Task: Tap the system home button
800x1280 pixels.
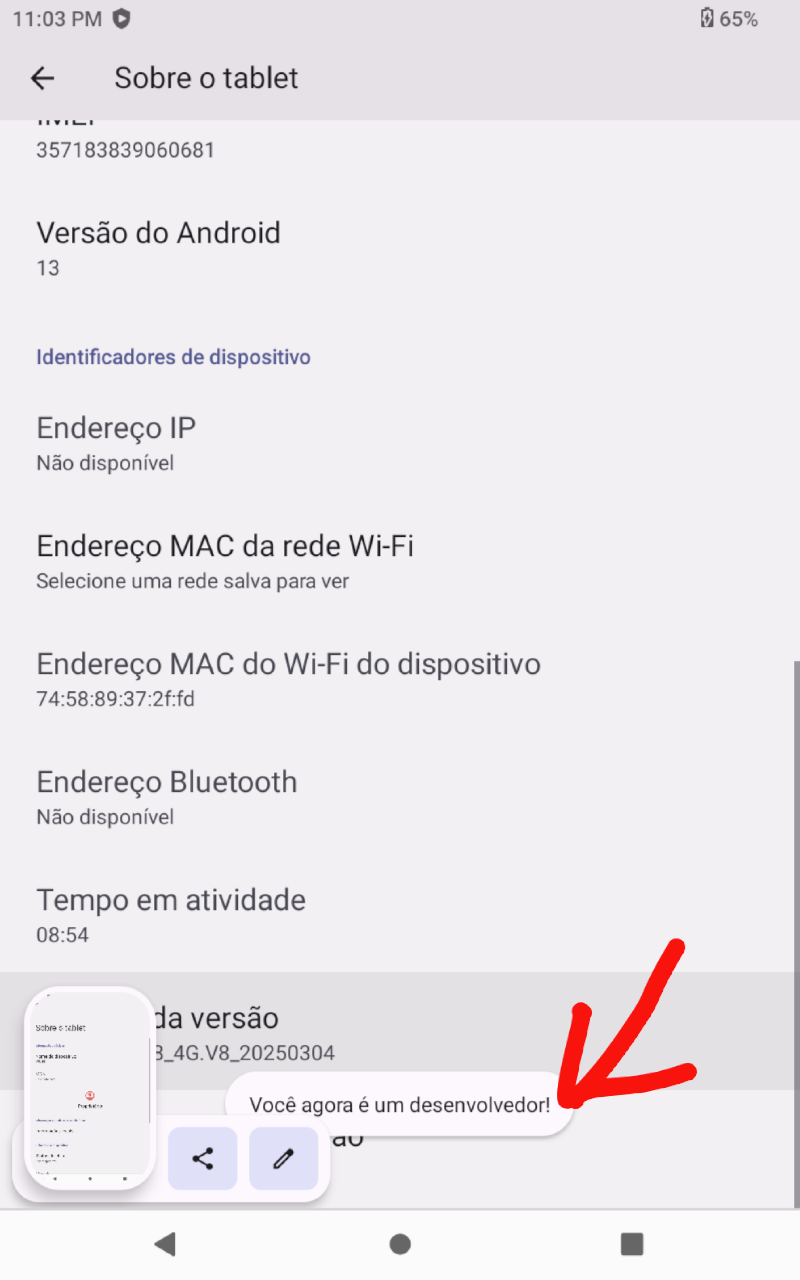Action: coord(400,1244)
